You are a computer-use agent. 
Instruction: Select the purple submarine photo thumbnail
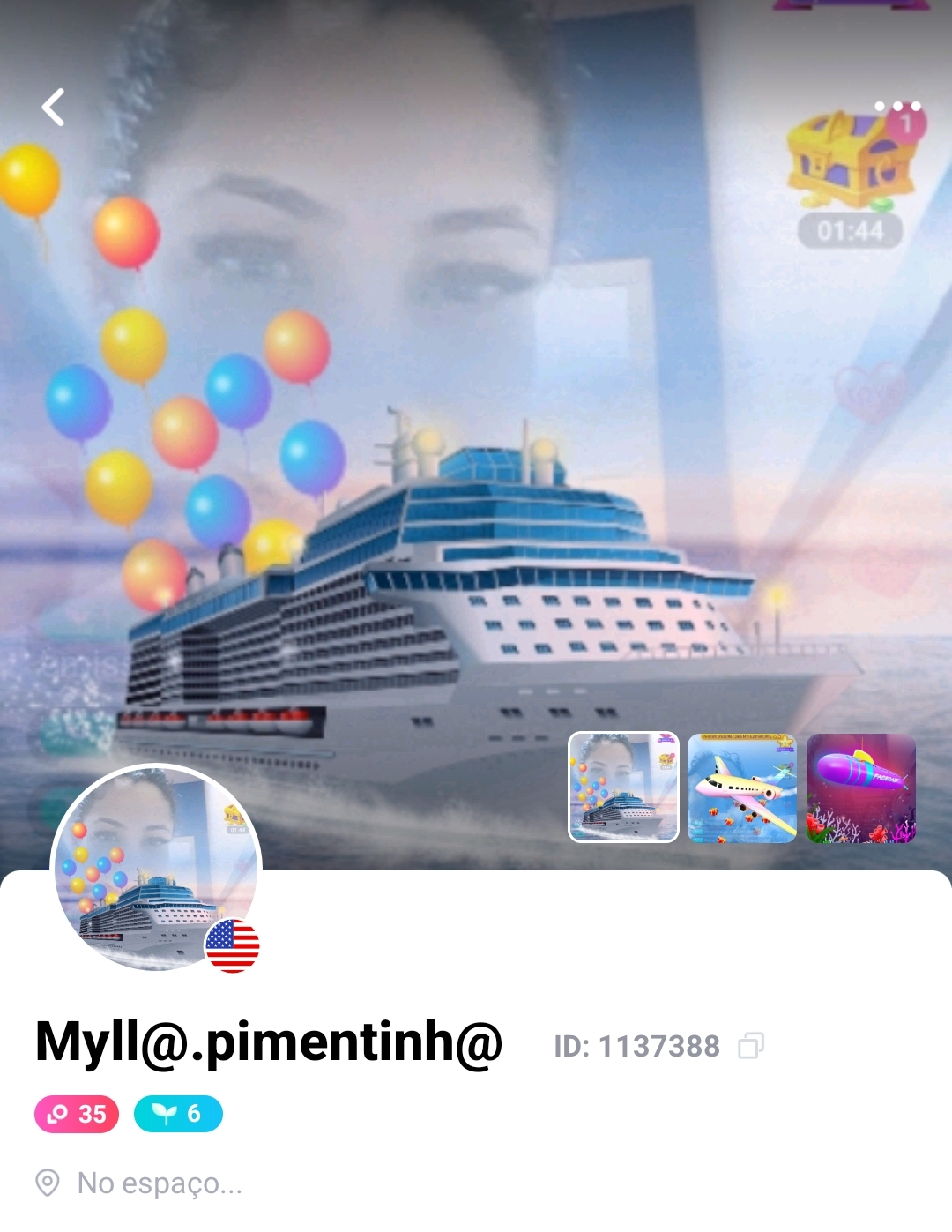click(x=861, y=788)
